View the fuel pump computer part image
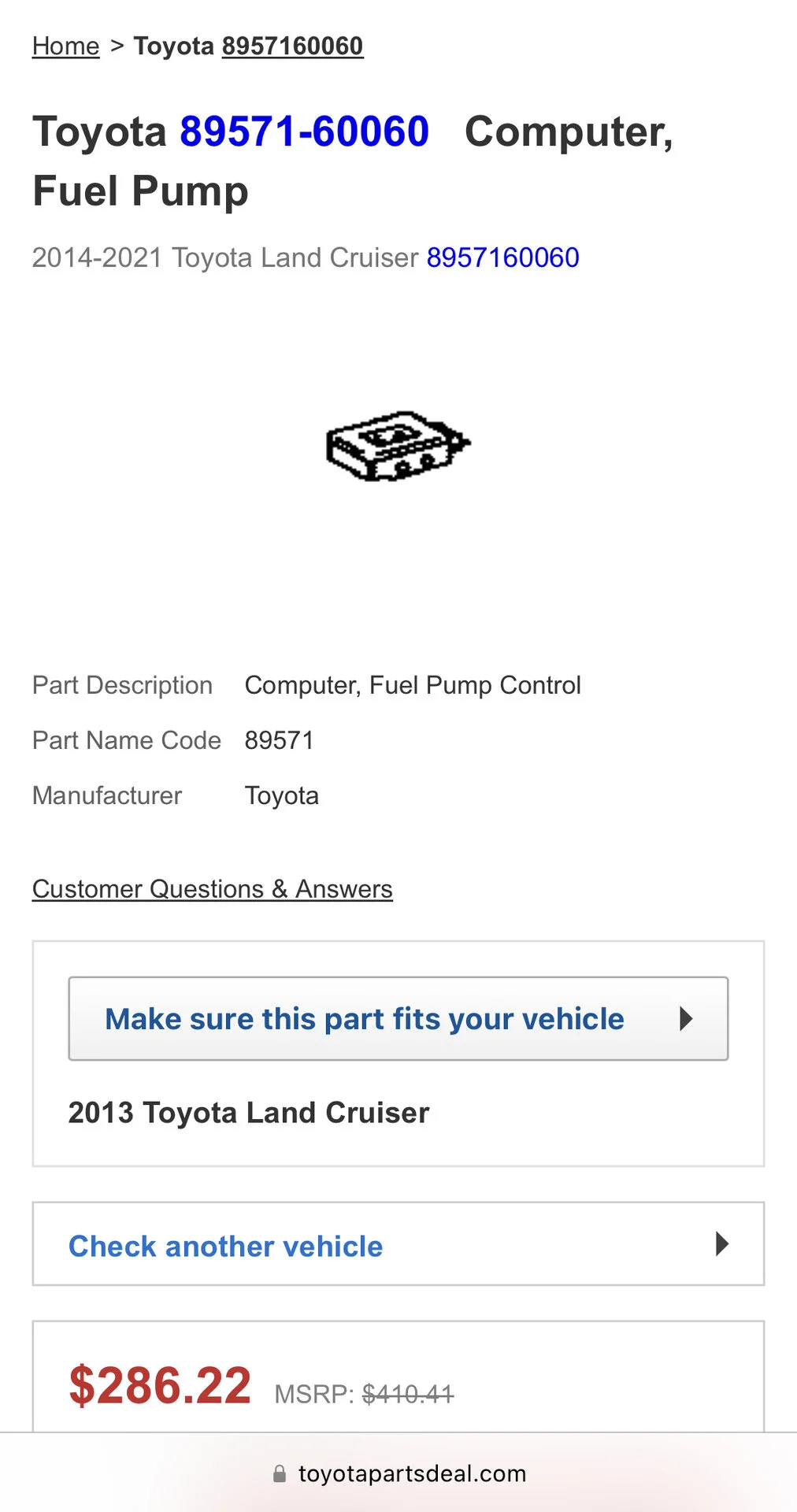This screenshot has height=1512, width=797. pos(398,447)
